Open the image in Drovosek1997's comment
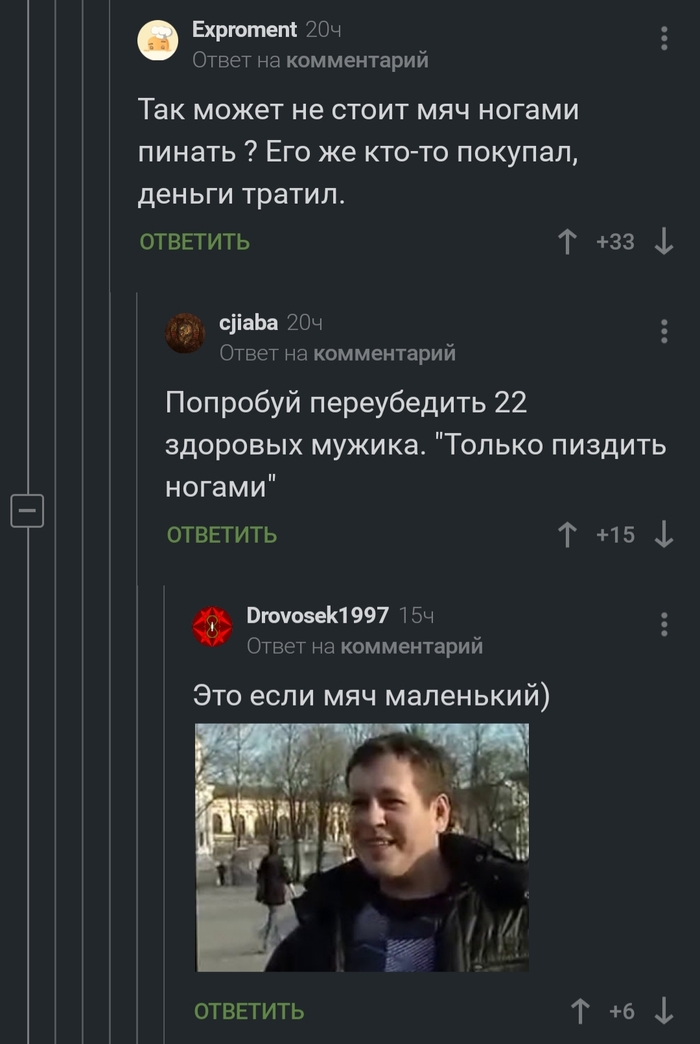The height and width of the screenshot is (1044, 700). click(361, 847)
